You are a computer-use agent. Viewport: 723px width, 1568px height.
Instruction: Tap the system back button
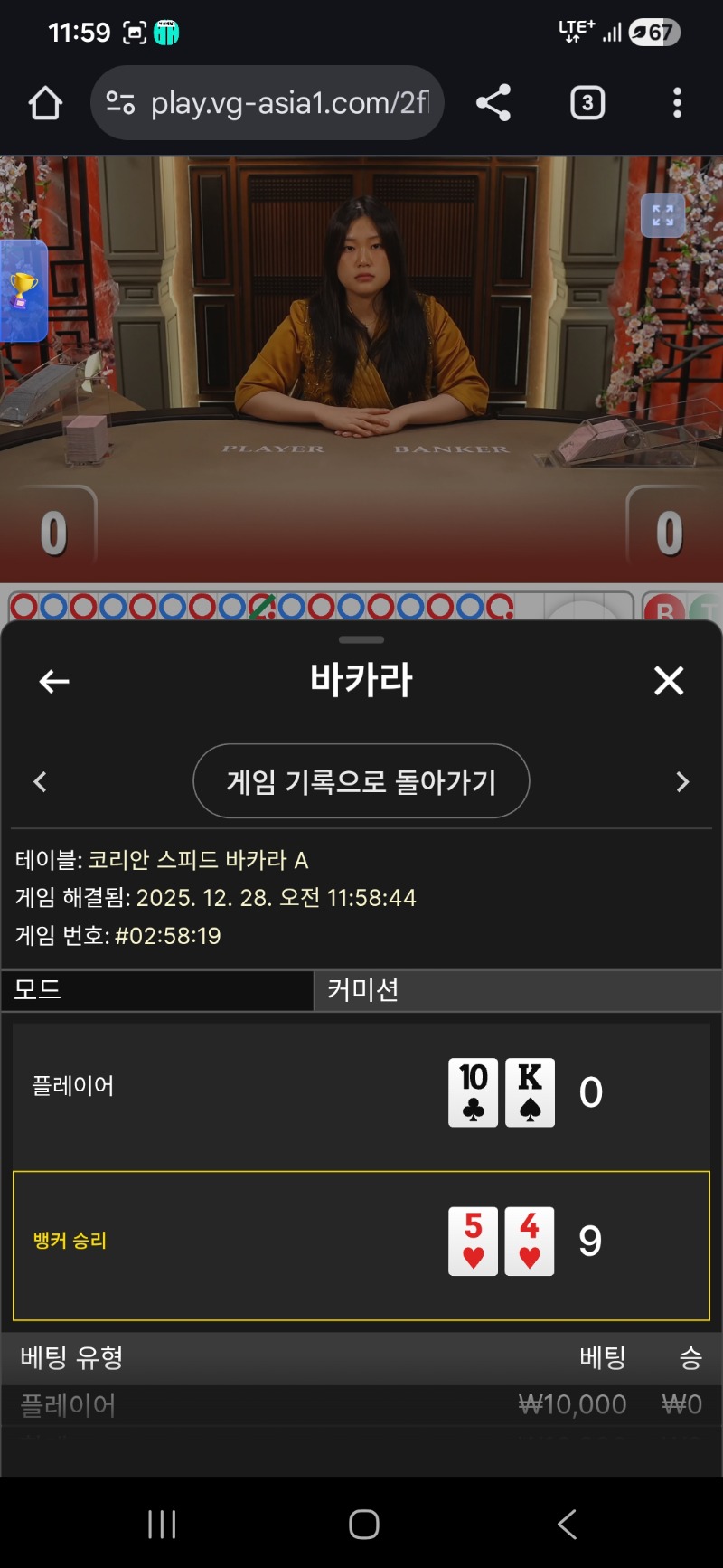(x=567, y=1525)
